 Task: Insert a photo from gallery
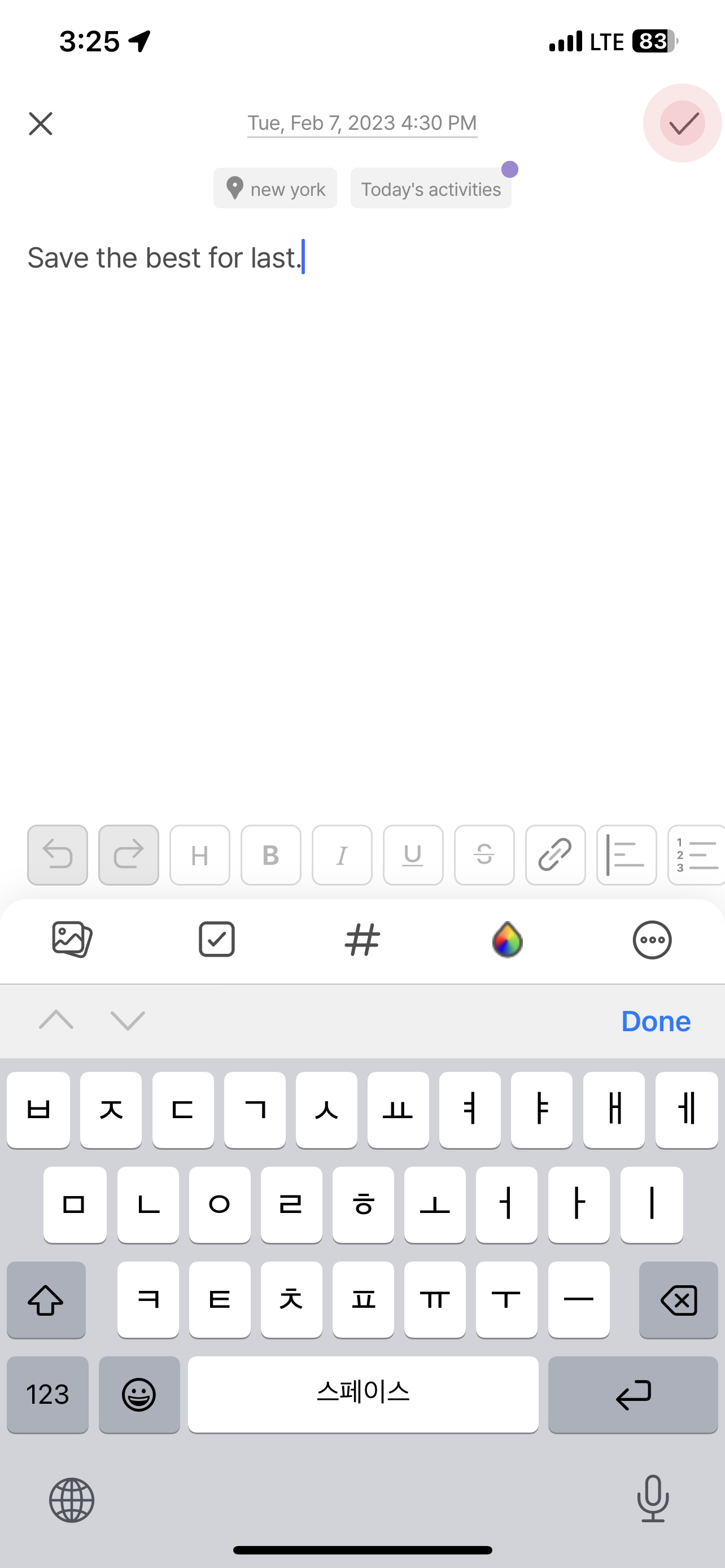72,939
